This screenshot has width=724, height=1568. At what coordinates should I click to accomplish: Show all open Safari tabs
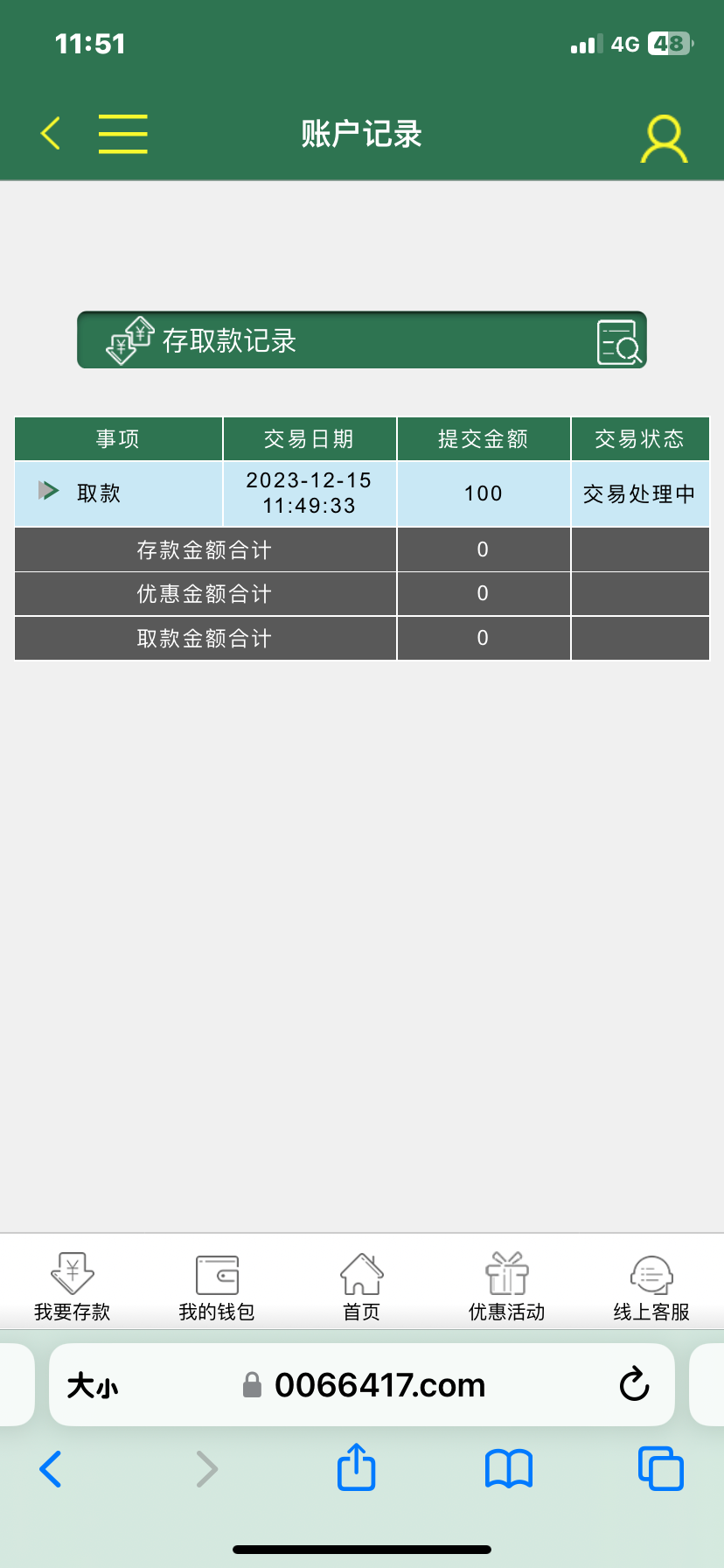pyautogui.click(x=660, y=1468)
